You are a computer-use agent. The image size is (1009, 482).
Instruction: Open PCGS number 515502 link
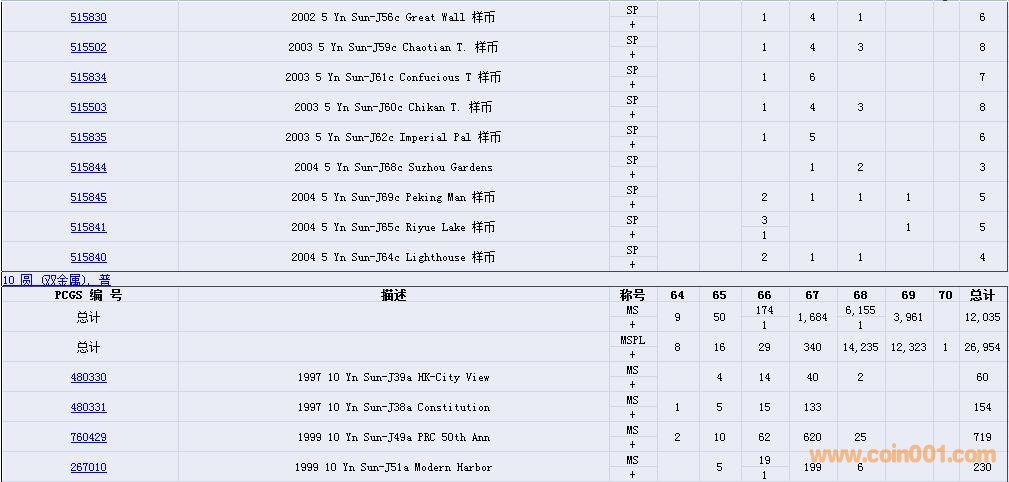click(x=88, y=48)
